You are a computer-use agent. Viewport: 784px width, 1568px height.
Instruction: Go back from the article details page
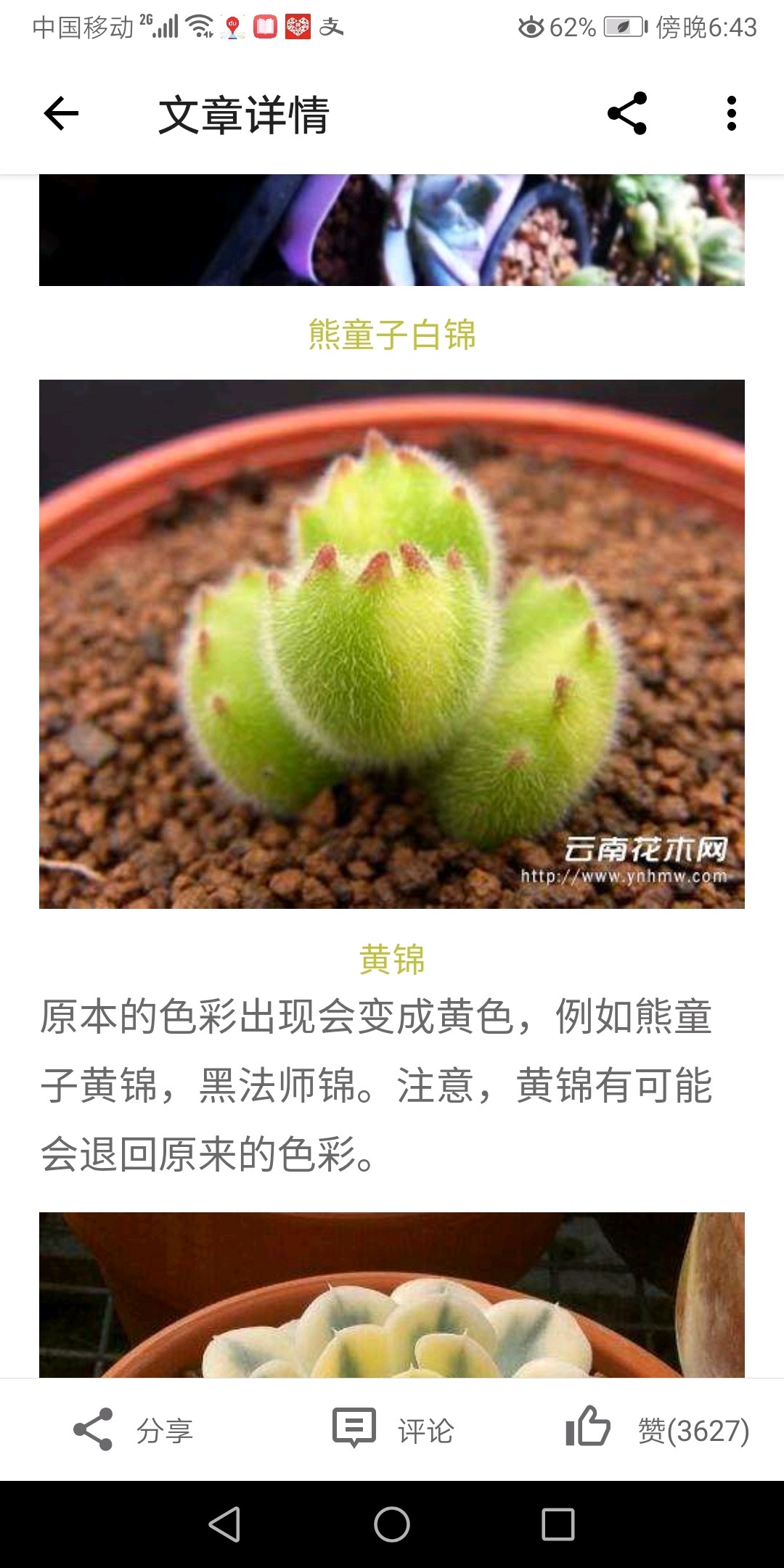point(61,113)
